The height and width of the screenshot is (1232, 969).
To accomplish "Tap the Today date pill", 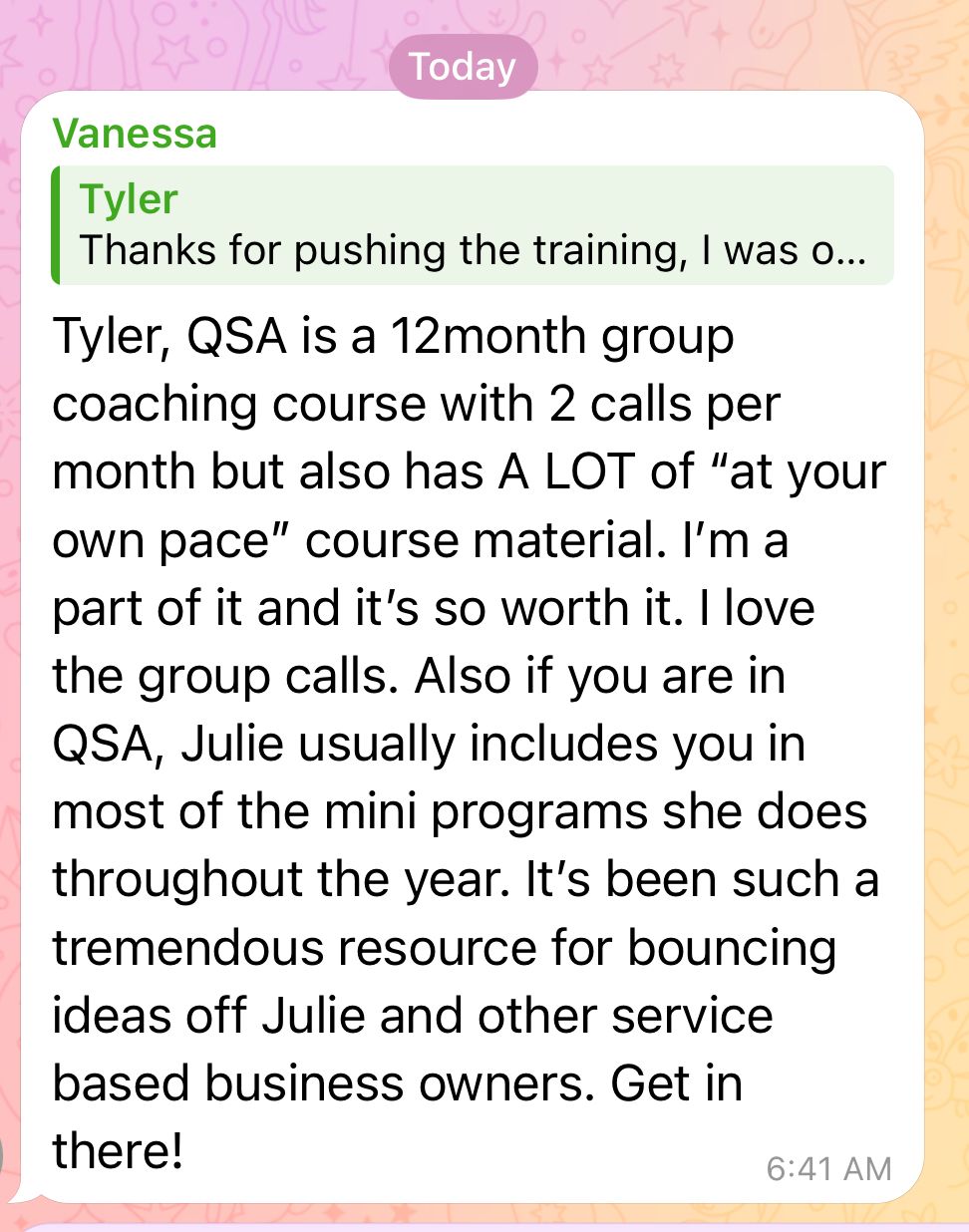I will [x=463, y=67].
